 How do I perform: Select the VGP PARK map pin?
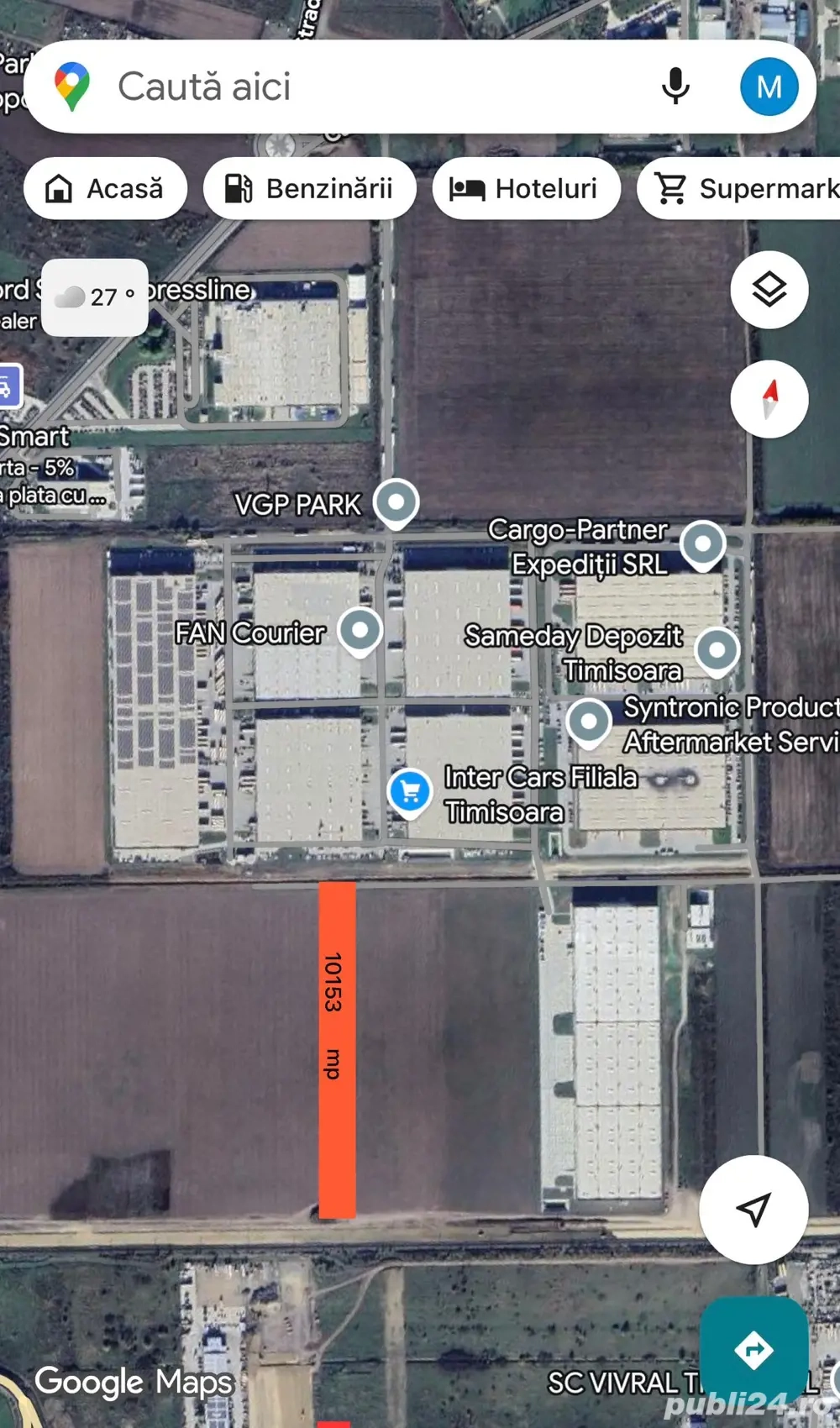pyautogui.click(x=396, y=502)
